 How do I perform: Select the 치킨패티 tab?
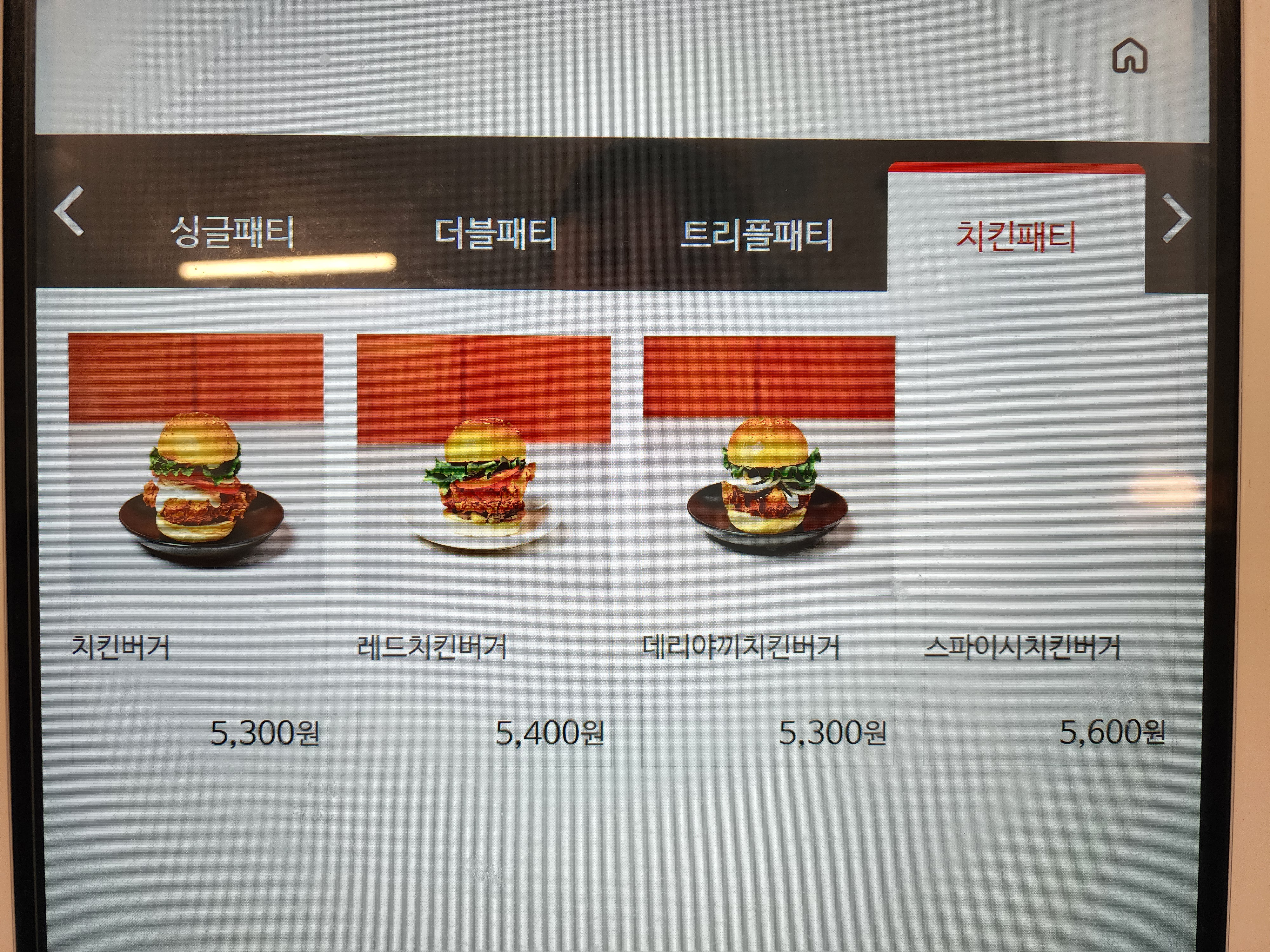tap(1015, 236)
